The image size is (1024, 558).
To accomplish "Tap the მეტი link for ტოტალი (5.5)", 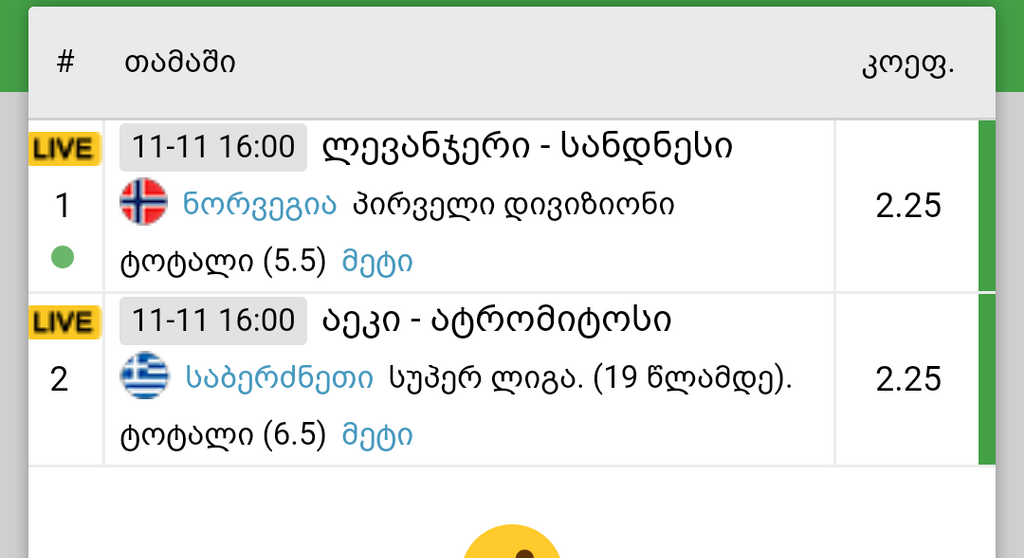I will 378,262.
